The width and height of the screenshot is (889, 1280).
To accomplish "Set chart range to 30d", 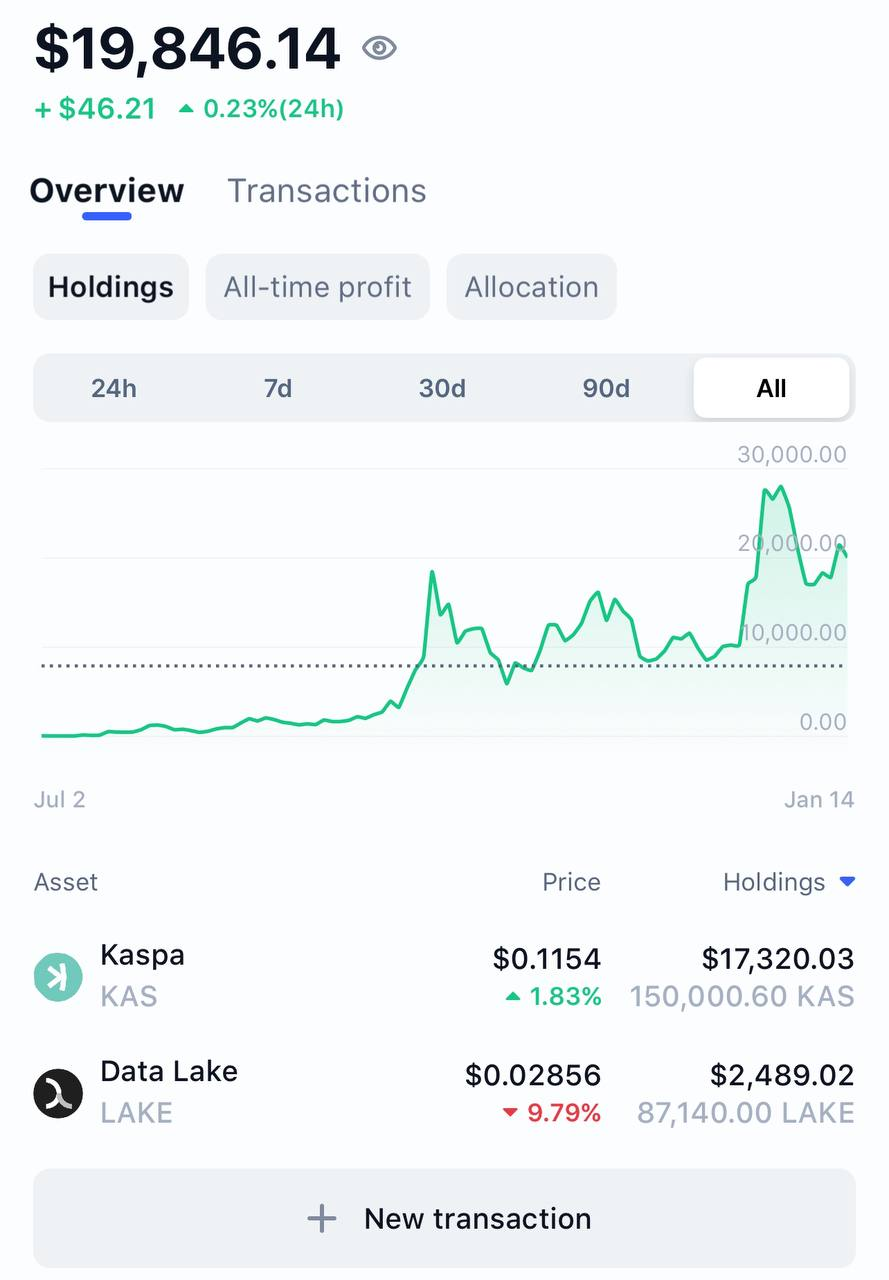I will pyautogui.click(x=442, y=388).
